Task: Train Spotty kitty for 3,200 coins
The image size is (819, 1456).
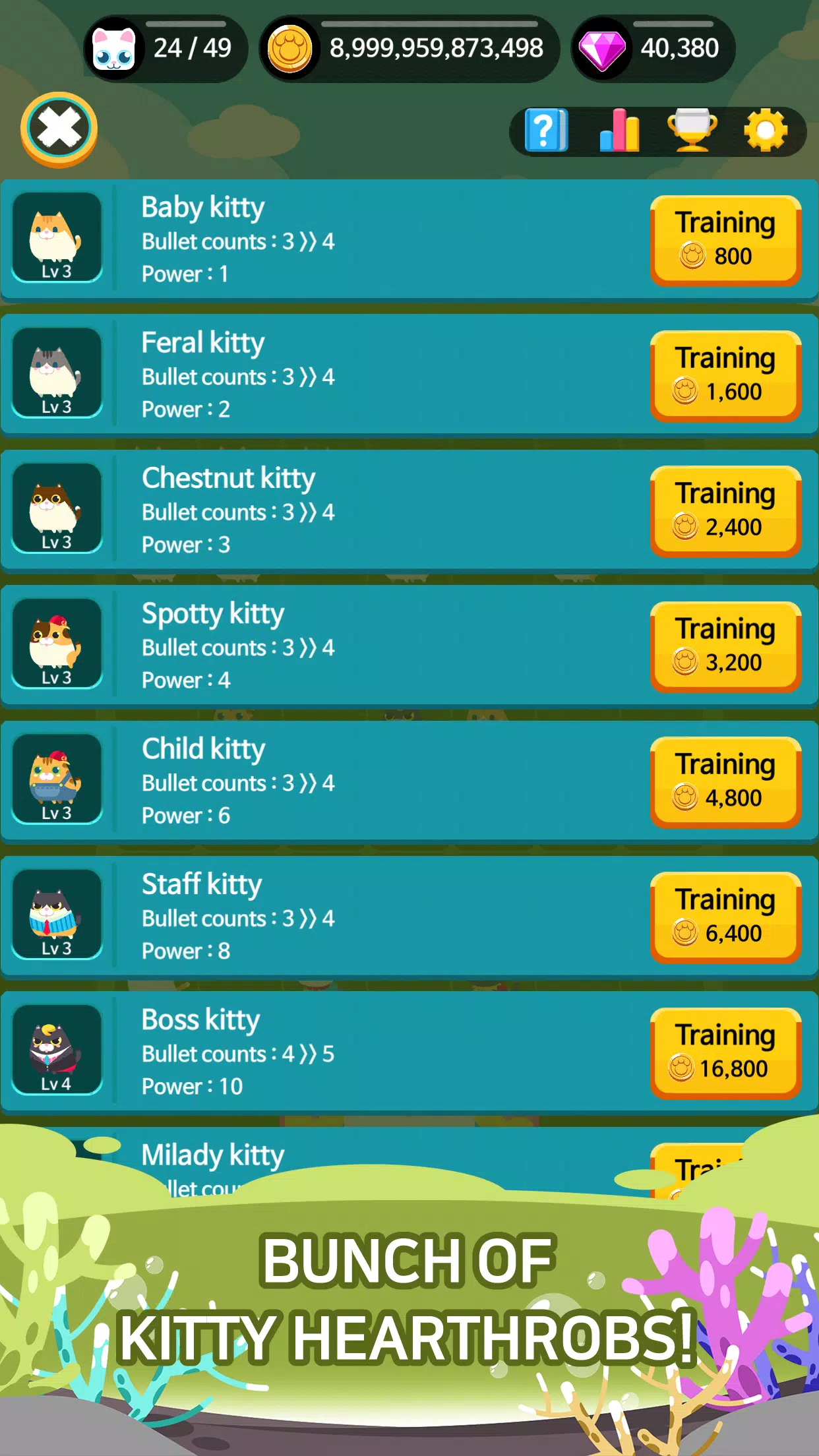Action: [725, 646]
